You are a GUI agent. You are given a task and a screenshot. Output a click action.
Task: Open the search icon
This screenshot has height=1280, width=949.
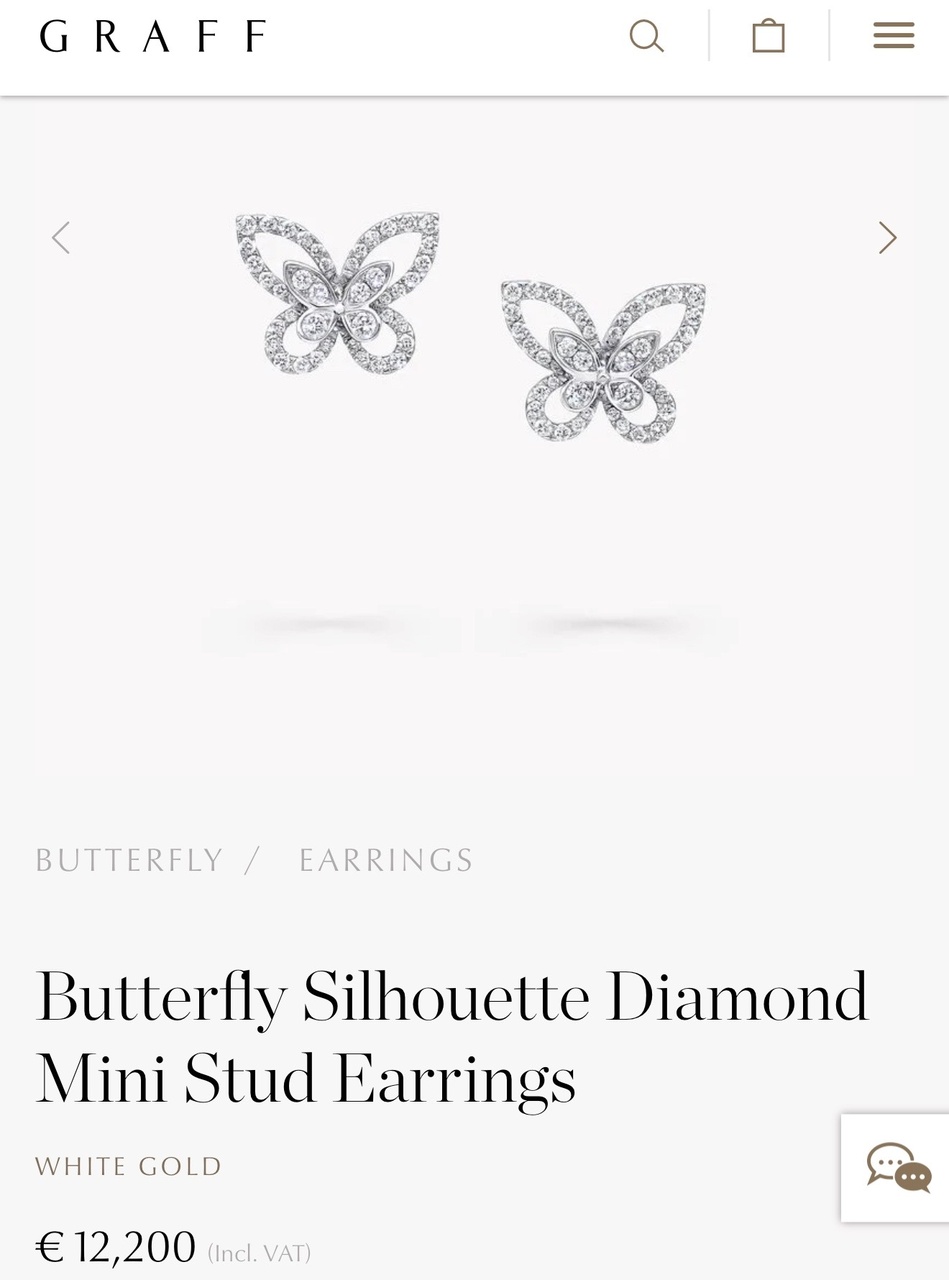(646, 36)
